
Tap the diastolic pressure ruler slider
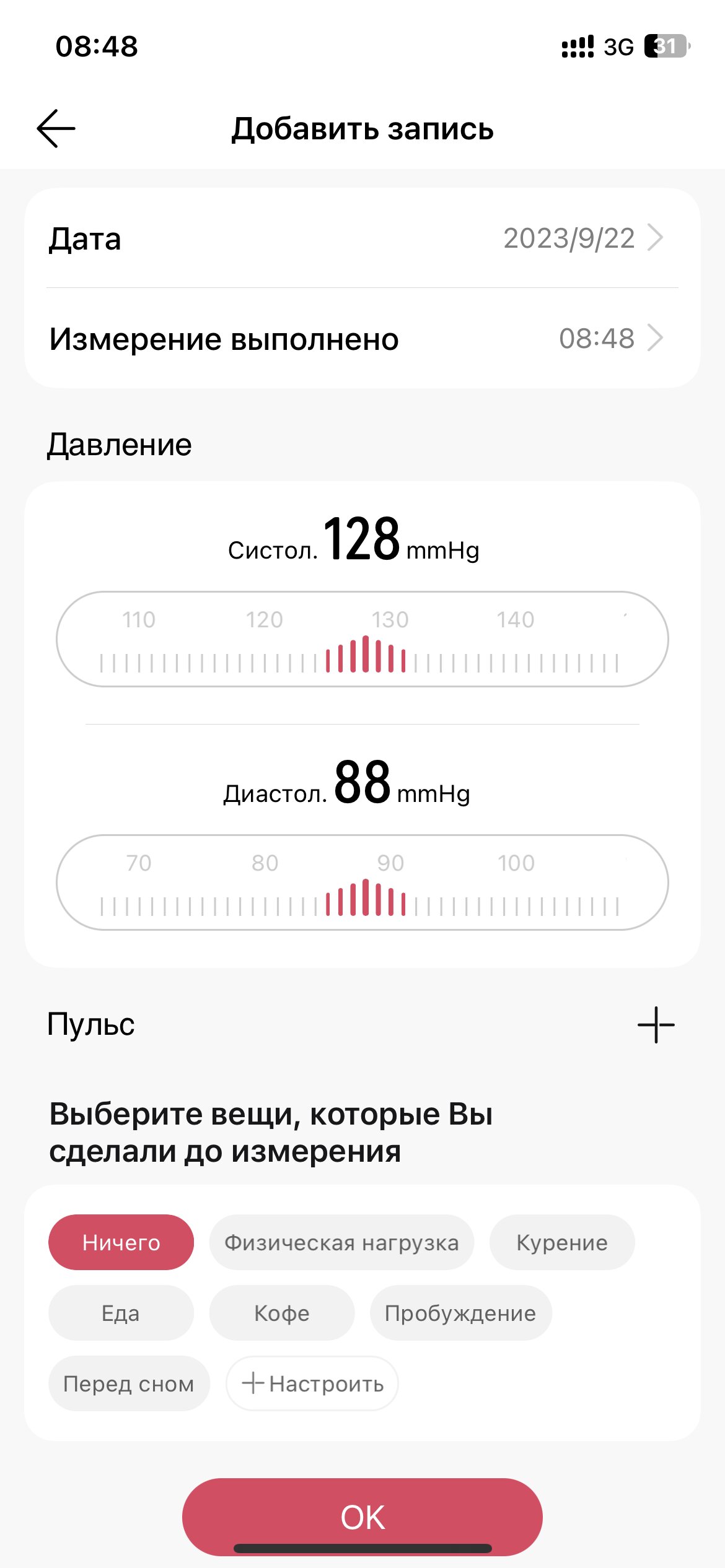(362, 882)
